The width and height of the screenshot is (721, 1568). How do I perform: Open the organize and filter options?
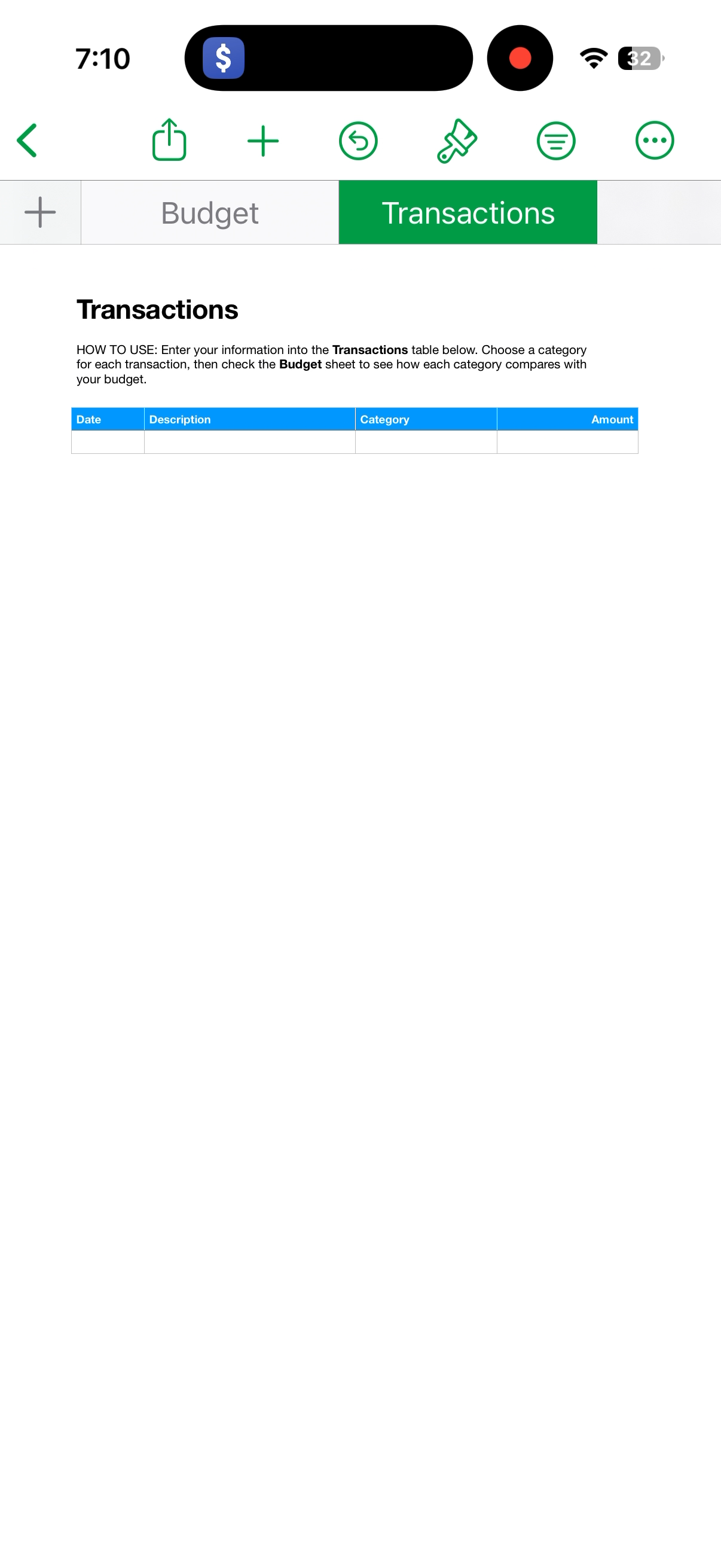(x=555, y=141)
